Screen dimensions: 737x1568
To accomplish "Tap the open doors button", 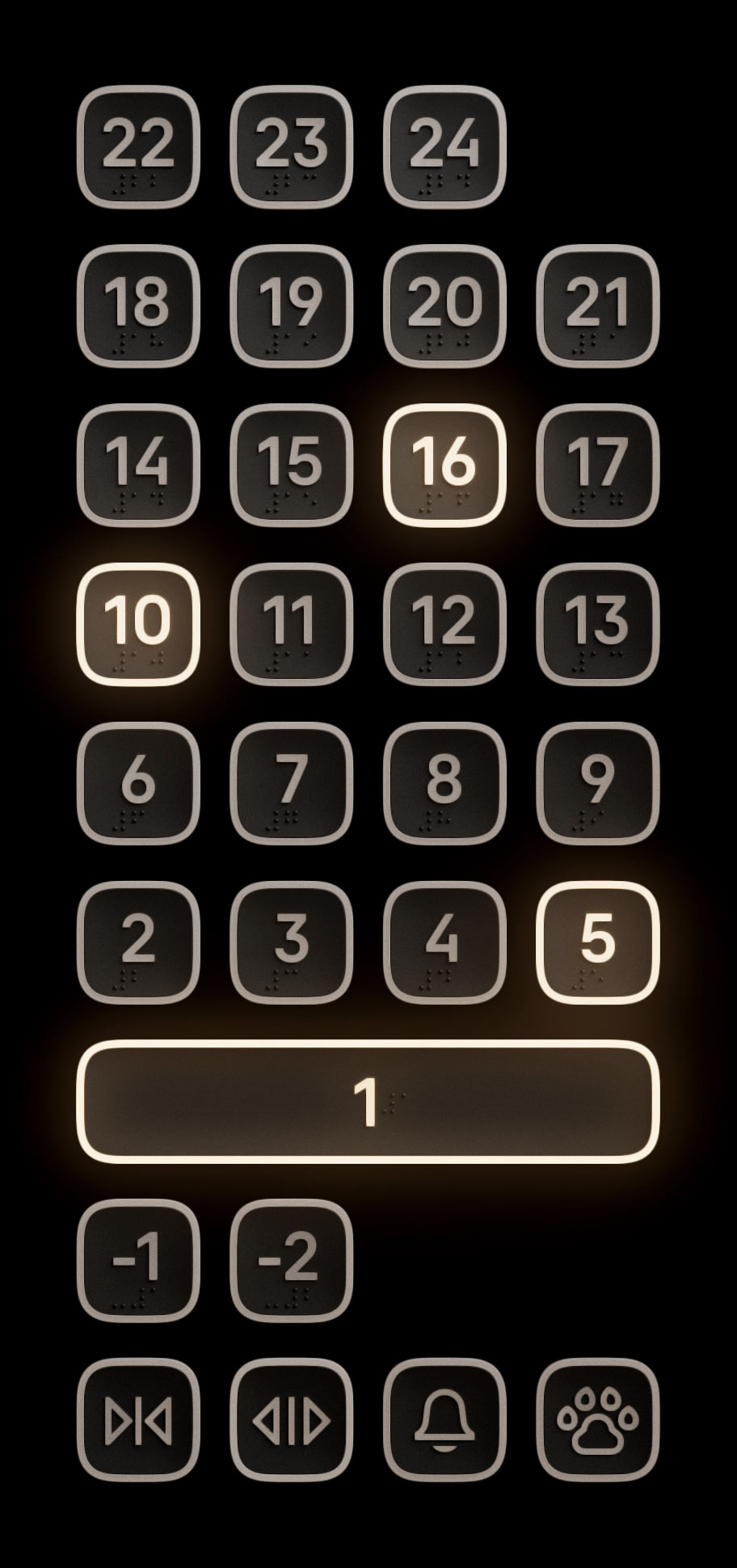I will [x=292, y=1420].
